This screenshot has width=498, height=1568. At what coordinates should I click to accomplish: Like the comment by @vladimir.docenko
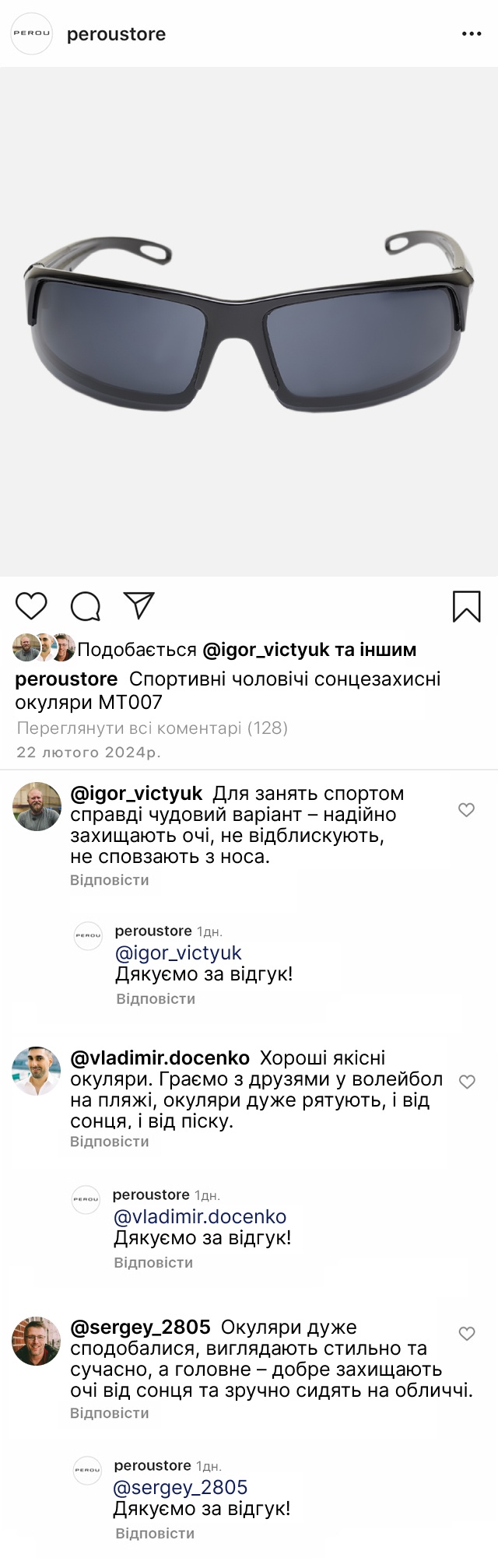coord(467,1082)
